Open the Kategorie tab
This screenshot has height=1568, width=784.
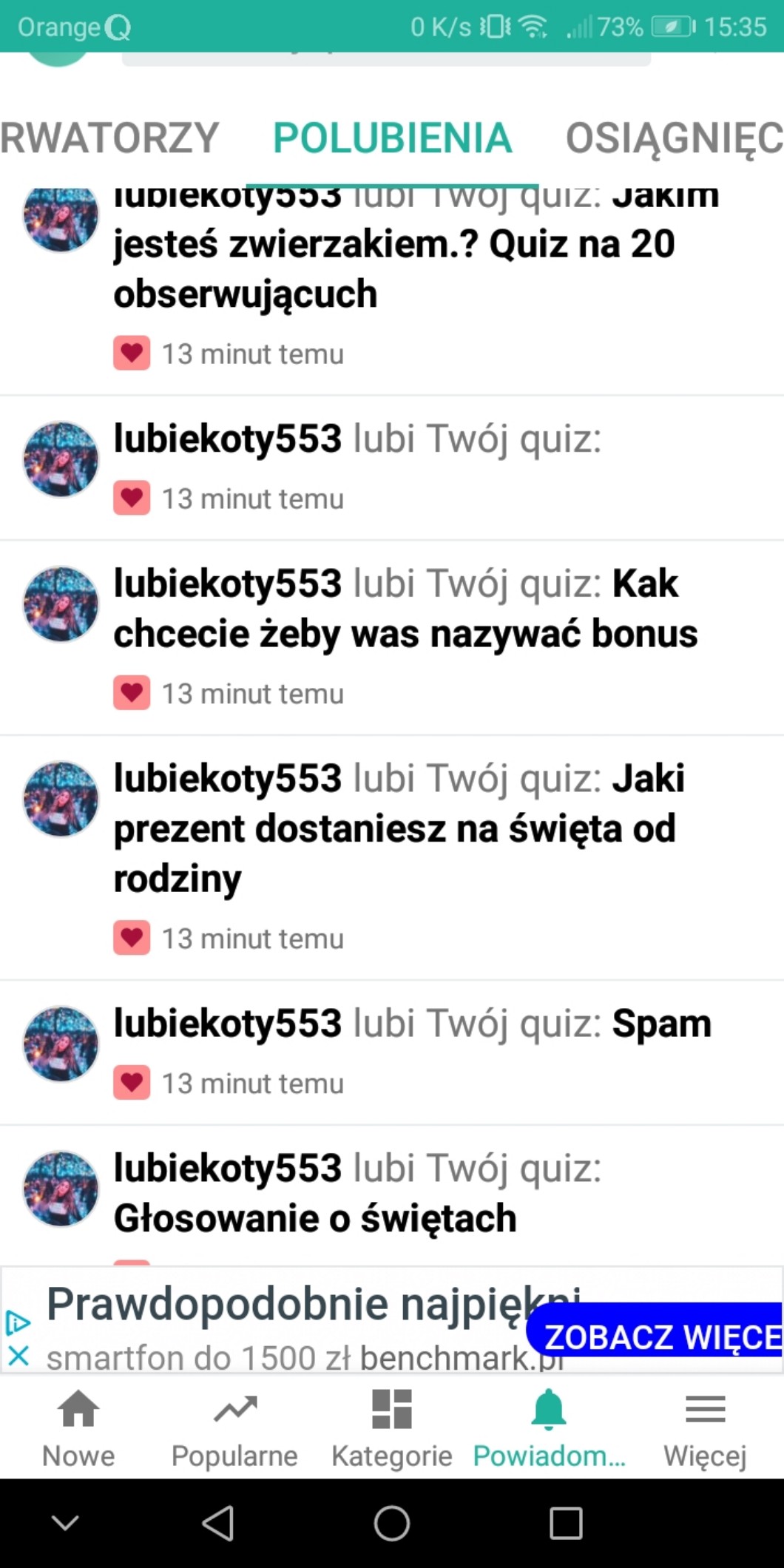(x=392, y=1428)
